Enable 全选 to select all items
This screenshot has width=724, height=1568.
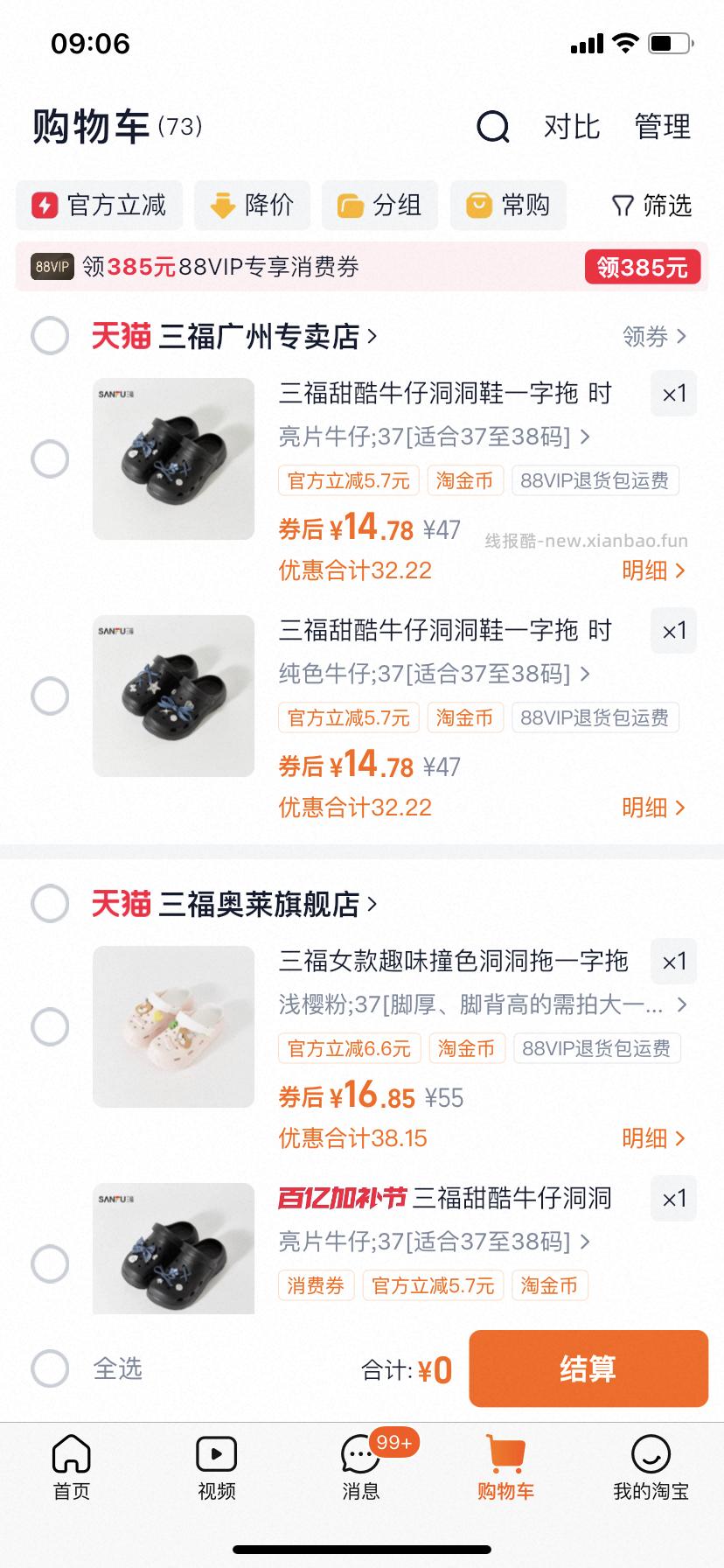[50, 1369]
